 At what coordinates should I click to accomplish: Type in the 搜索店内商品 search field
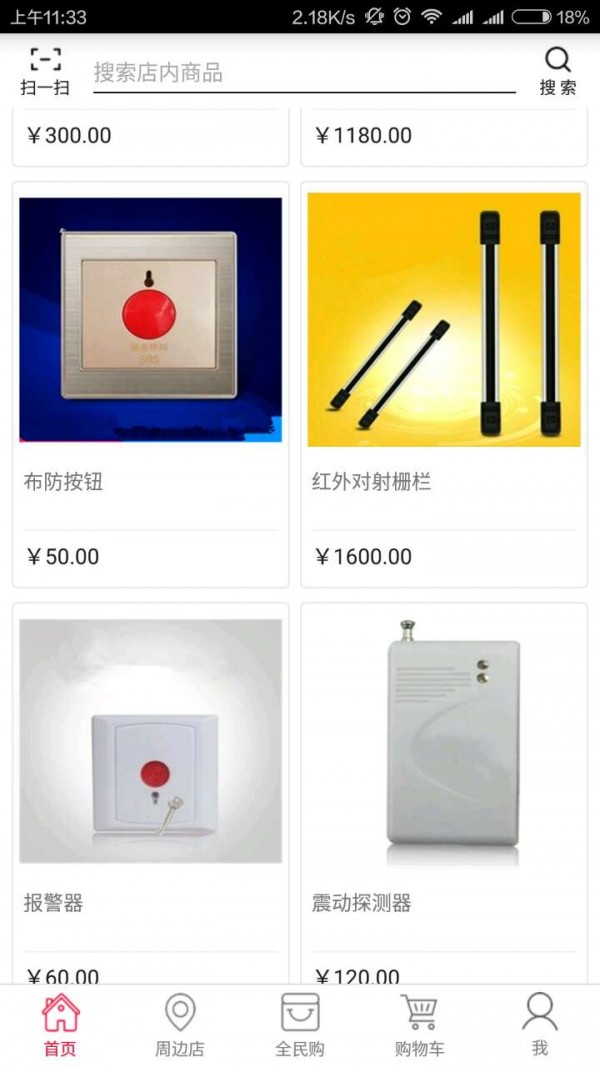coord(304,73)
